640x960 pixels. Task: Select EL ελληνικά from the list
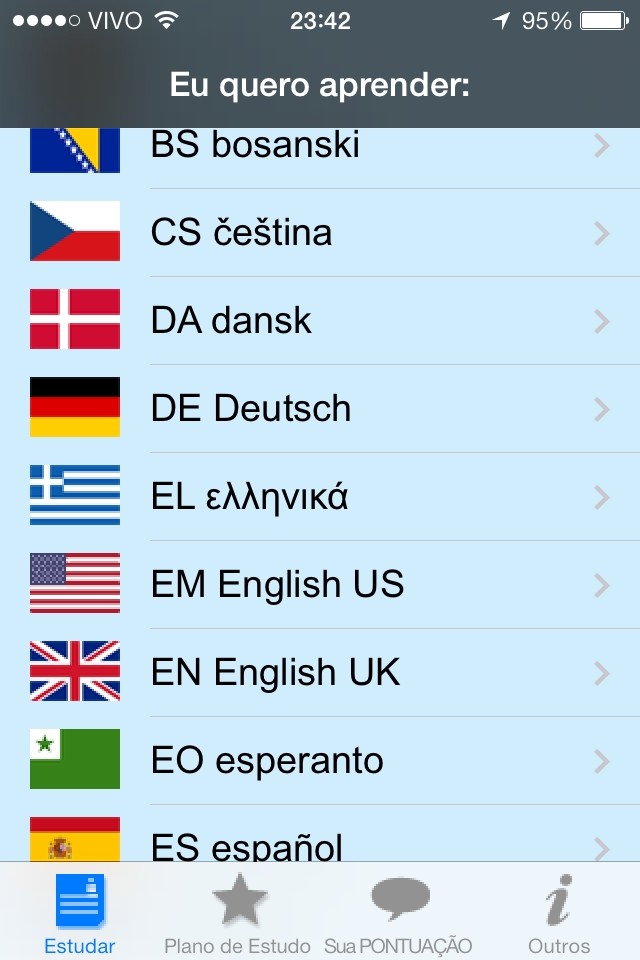320,497
